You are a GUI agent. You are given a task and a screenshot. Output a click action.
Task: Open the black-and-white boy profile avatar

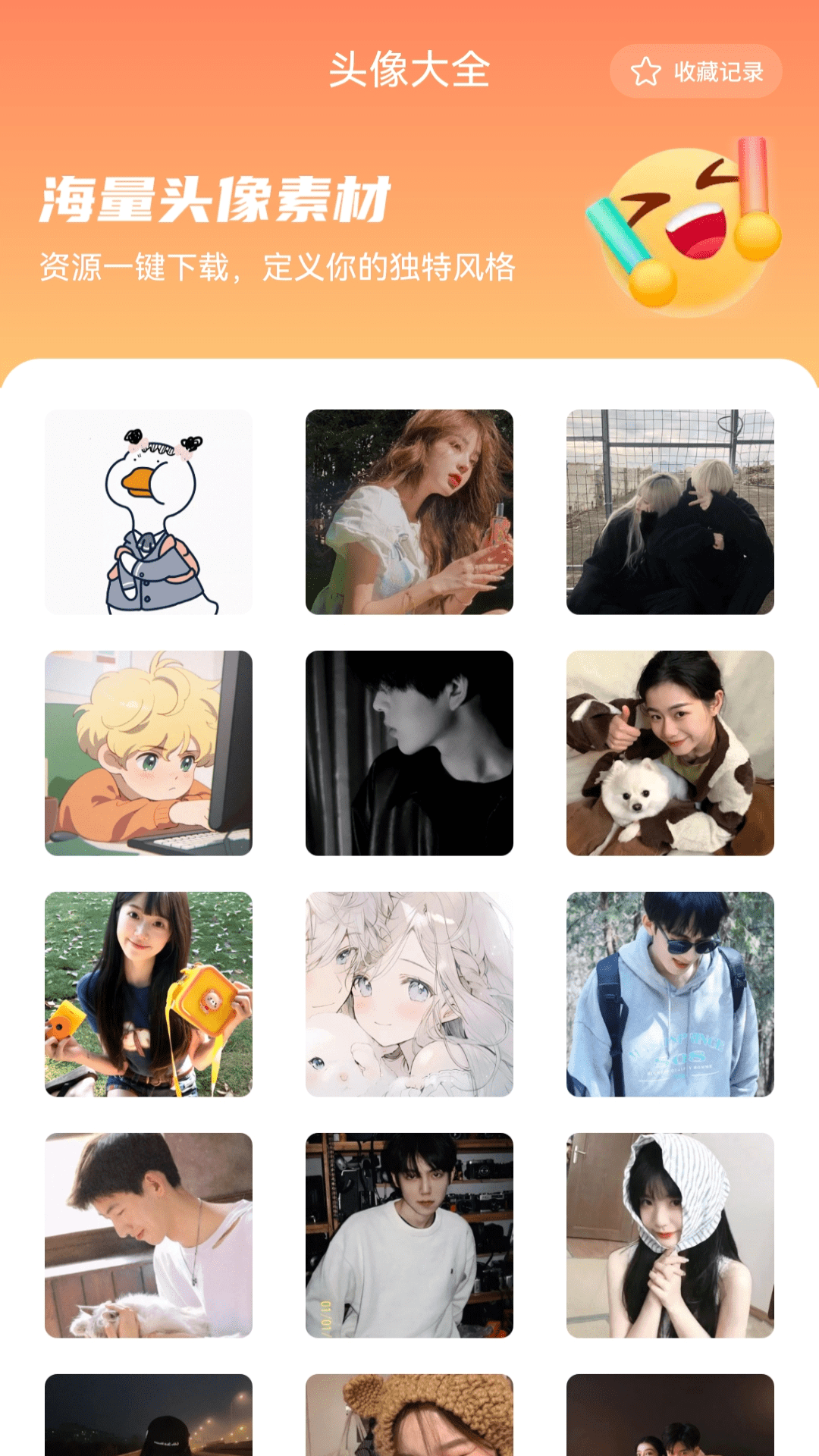tap(409, 753)
